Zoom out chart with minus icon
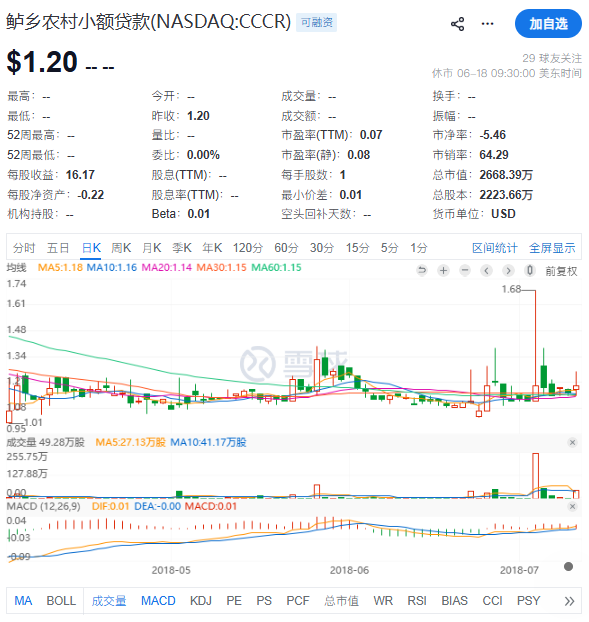Screen dimensions: 589x622 (x=465, y=271)
